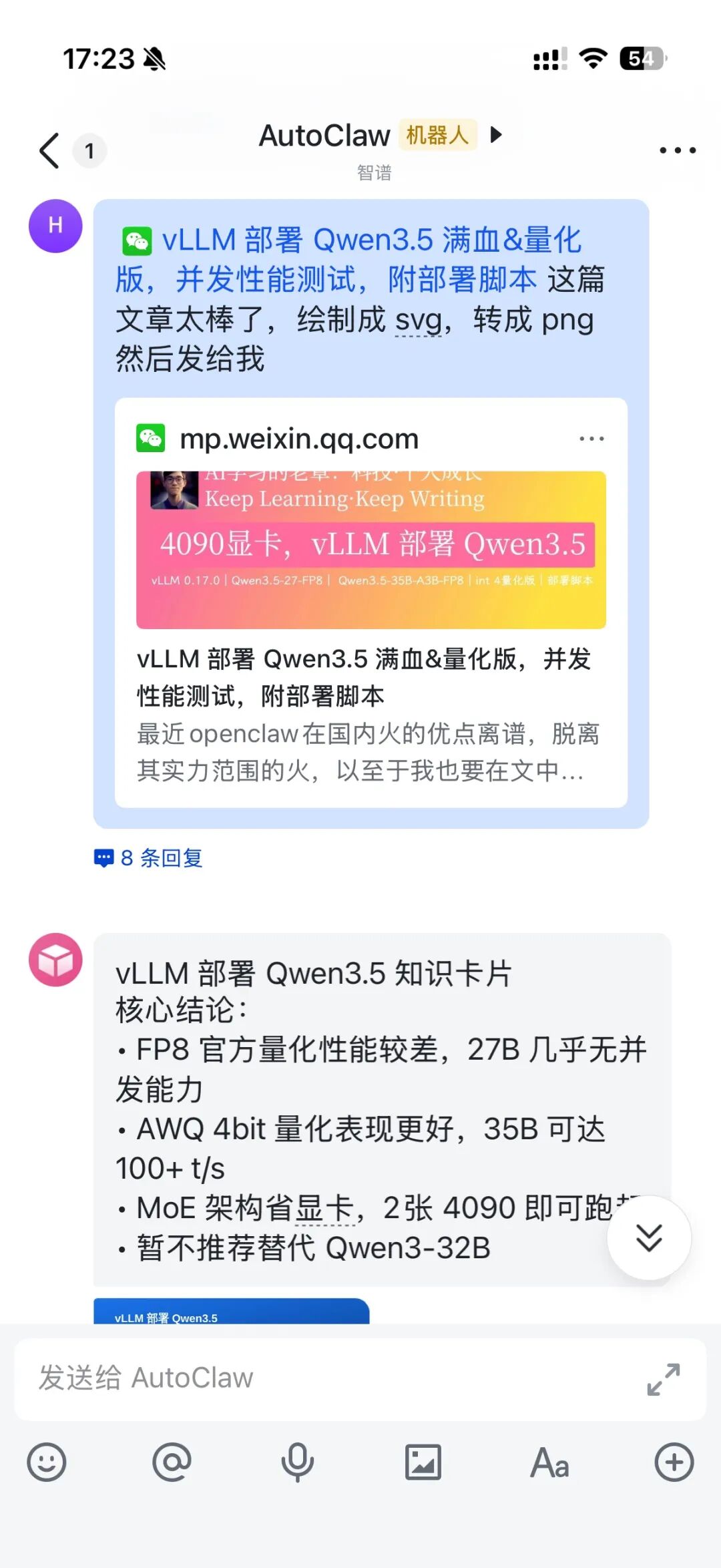
Task: Mention someone with the @ icon
Action: click(x=172, y=1462)
